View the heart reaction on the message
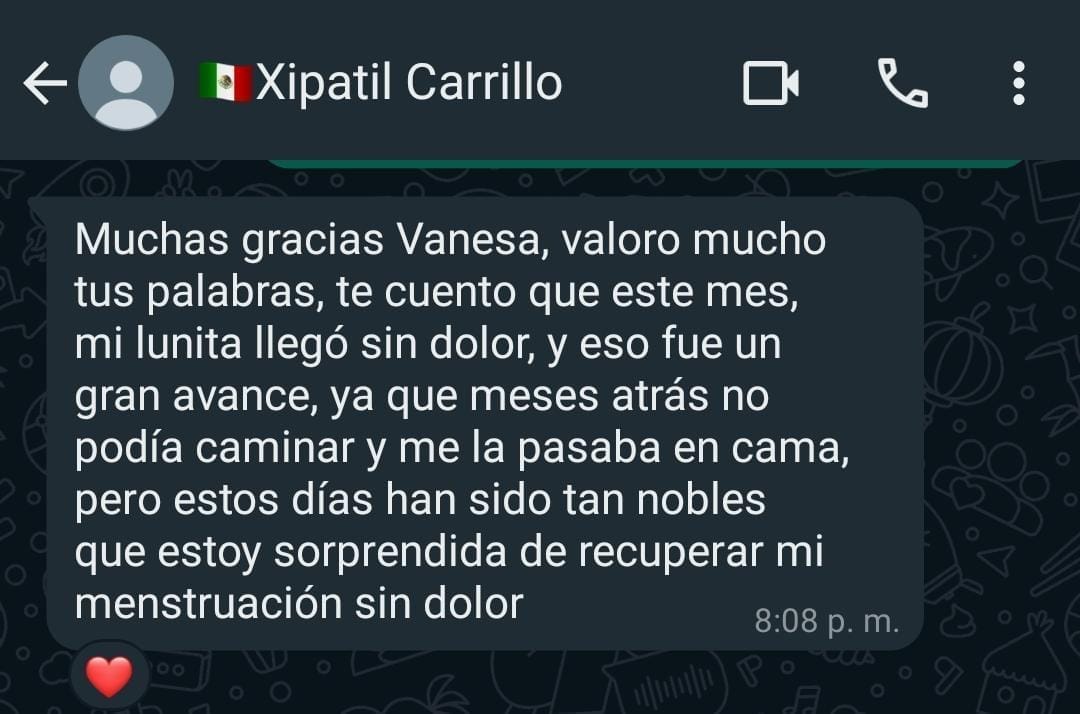 point(109,677)
